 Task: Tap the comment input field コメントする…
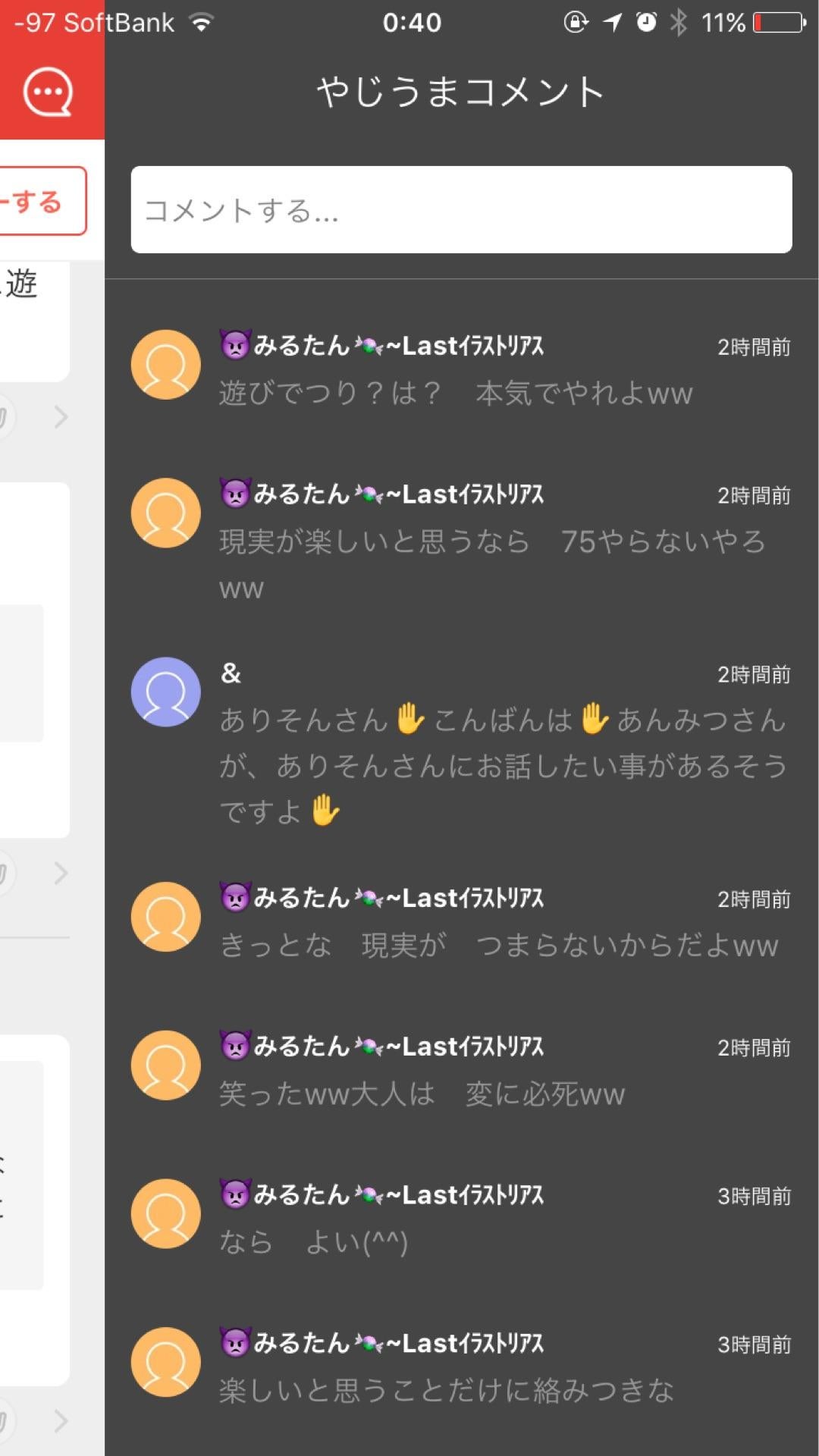pyautogui.click(x=461, y=210)
